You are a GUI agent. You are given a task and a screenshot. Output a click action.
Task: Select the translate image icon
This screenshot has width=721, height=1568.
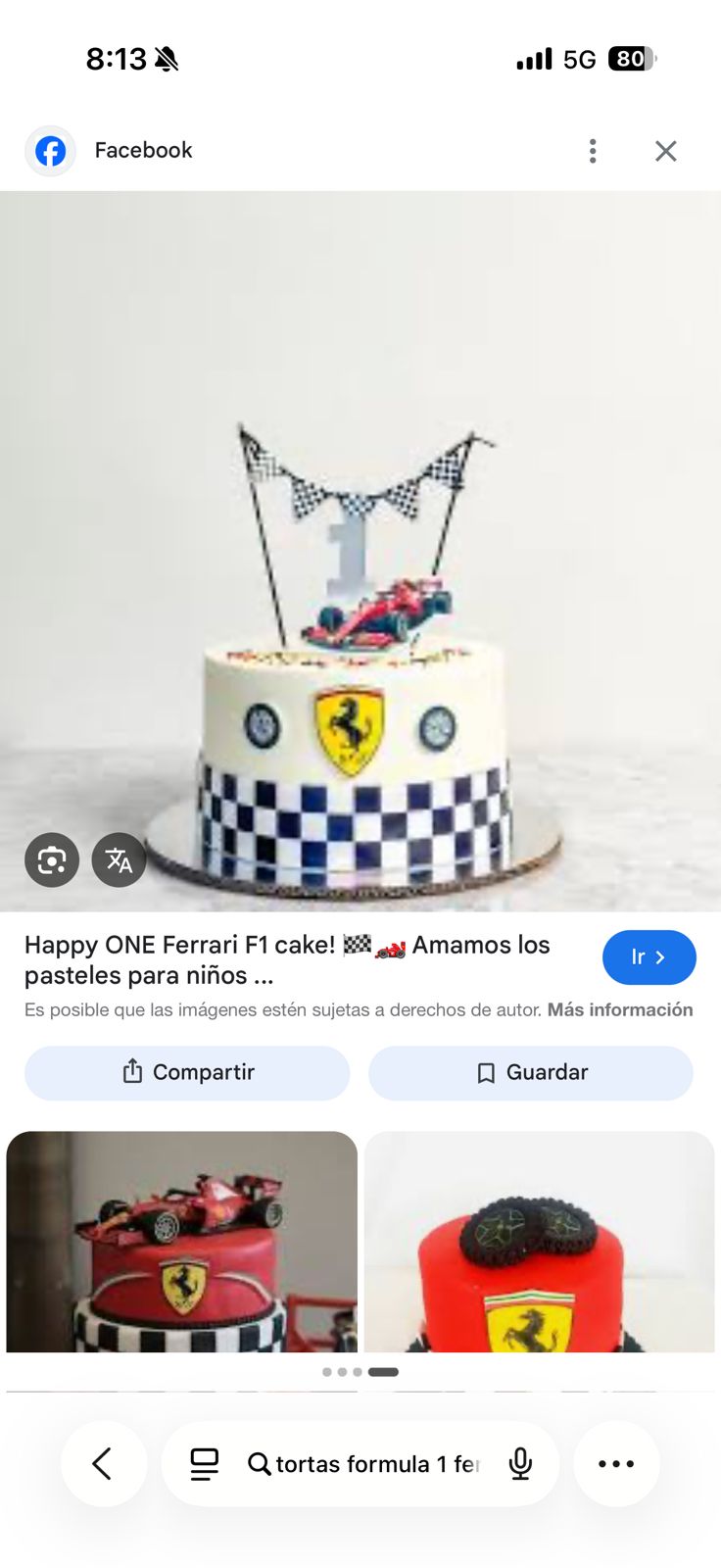119,859
